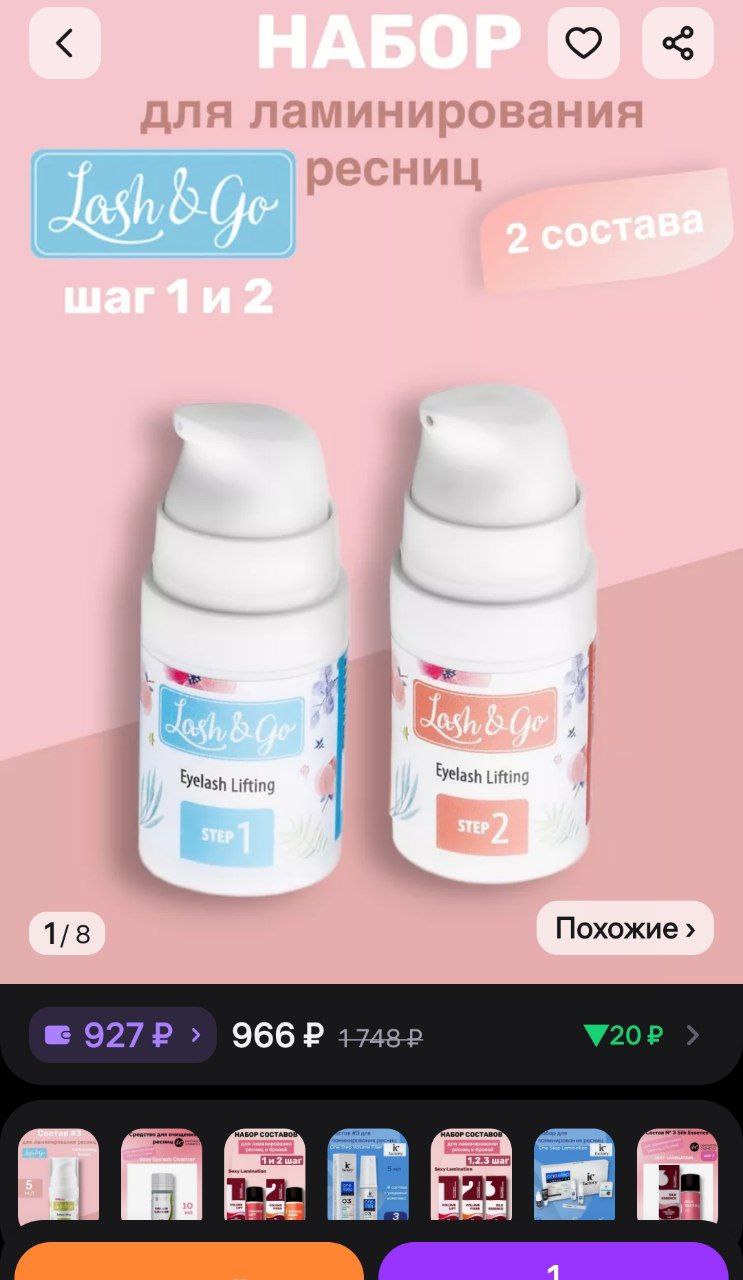The image size is (743, 1280).
Task: Open the 10 мл eyelash cleanser thumbnail
Action: pos(161,1174)
